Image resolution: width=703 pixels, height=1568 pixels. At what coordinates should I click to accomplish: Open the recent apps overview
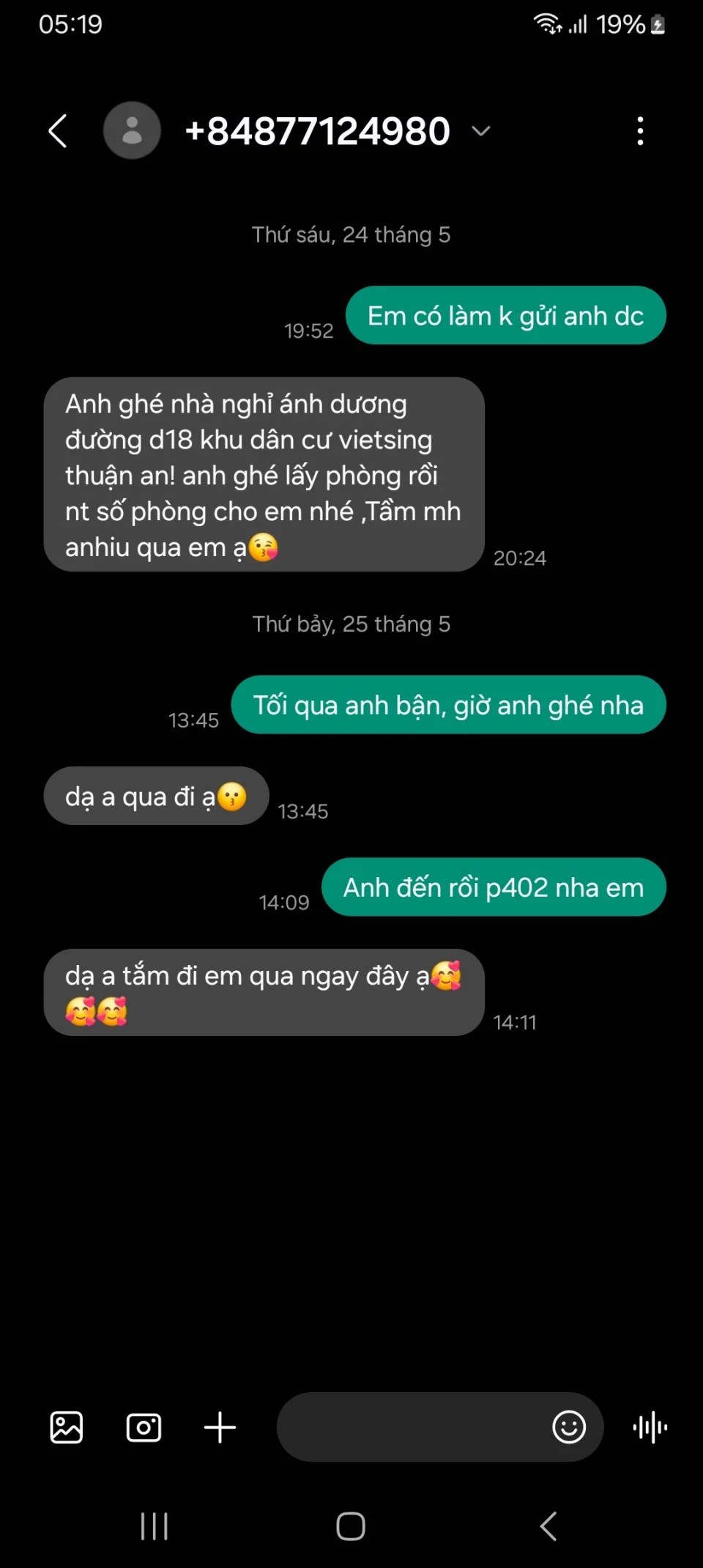[x=155, y=1527]
